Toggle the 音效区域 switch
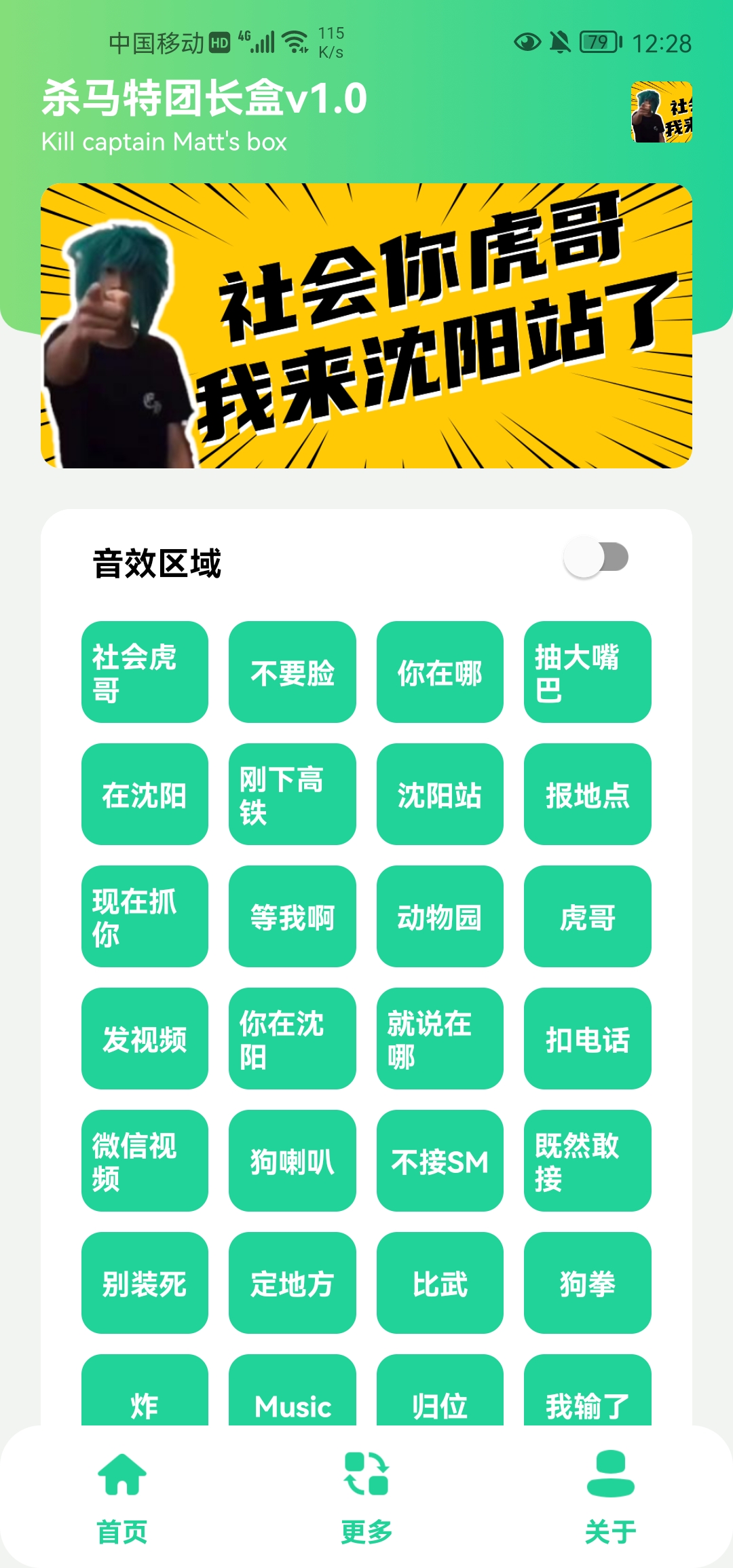Screen dimensions: 733x1568 pos(596,557)
